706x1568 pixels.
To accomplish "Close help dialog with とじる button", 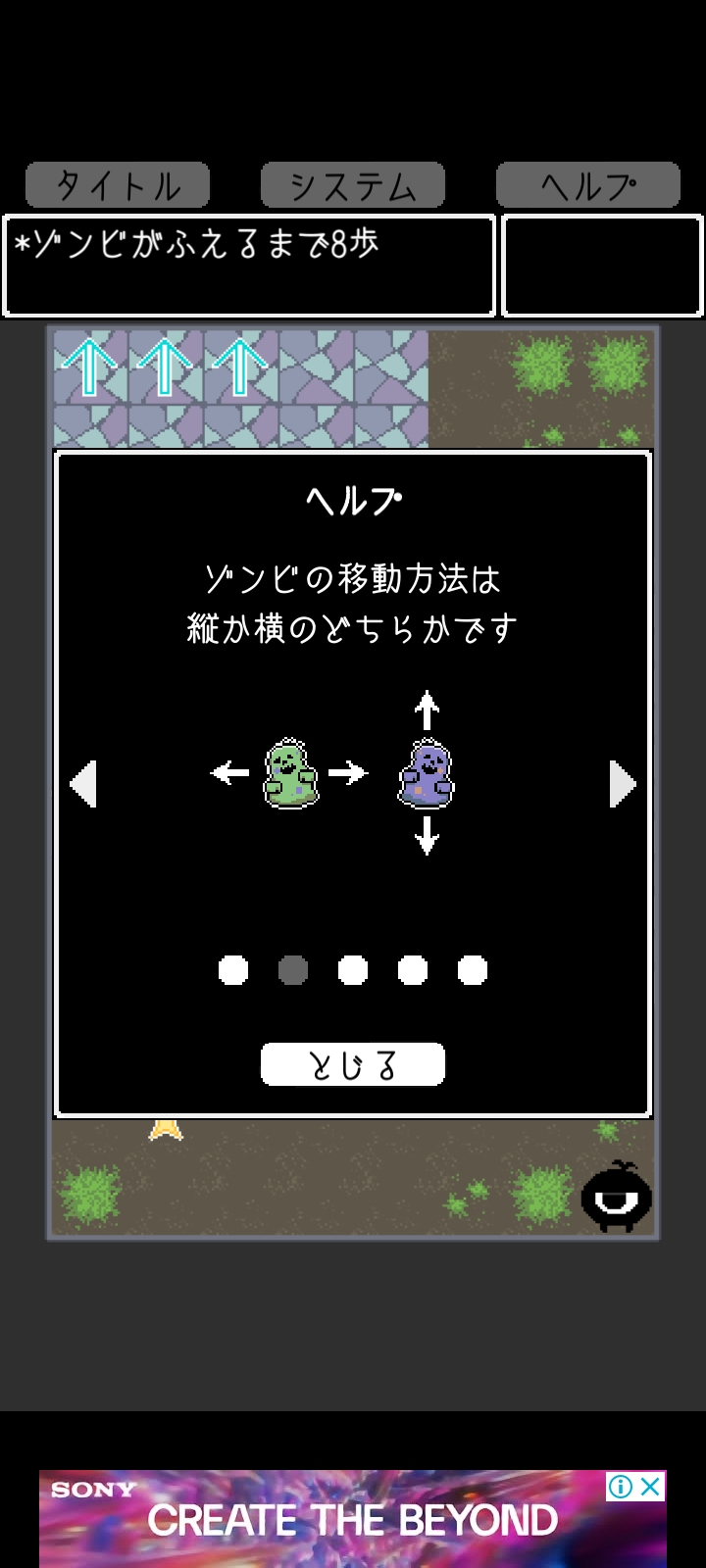I will 353,1064.
